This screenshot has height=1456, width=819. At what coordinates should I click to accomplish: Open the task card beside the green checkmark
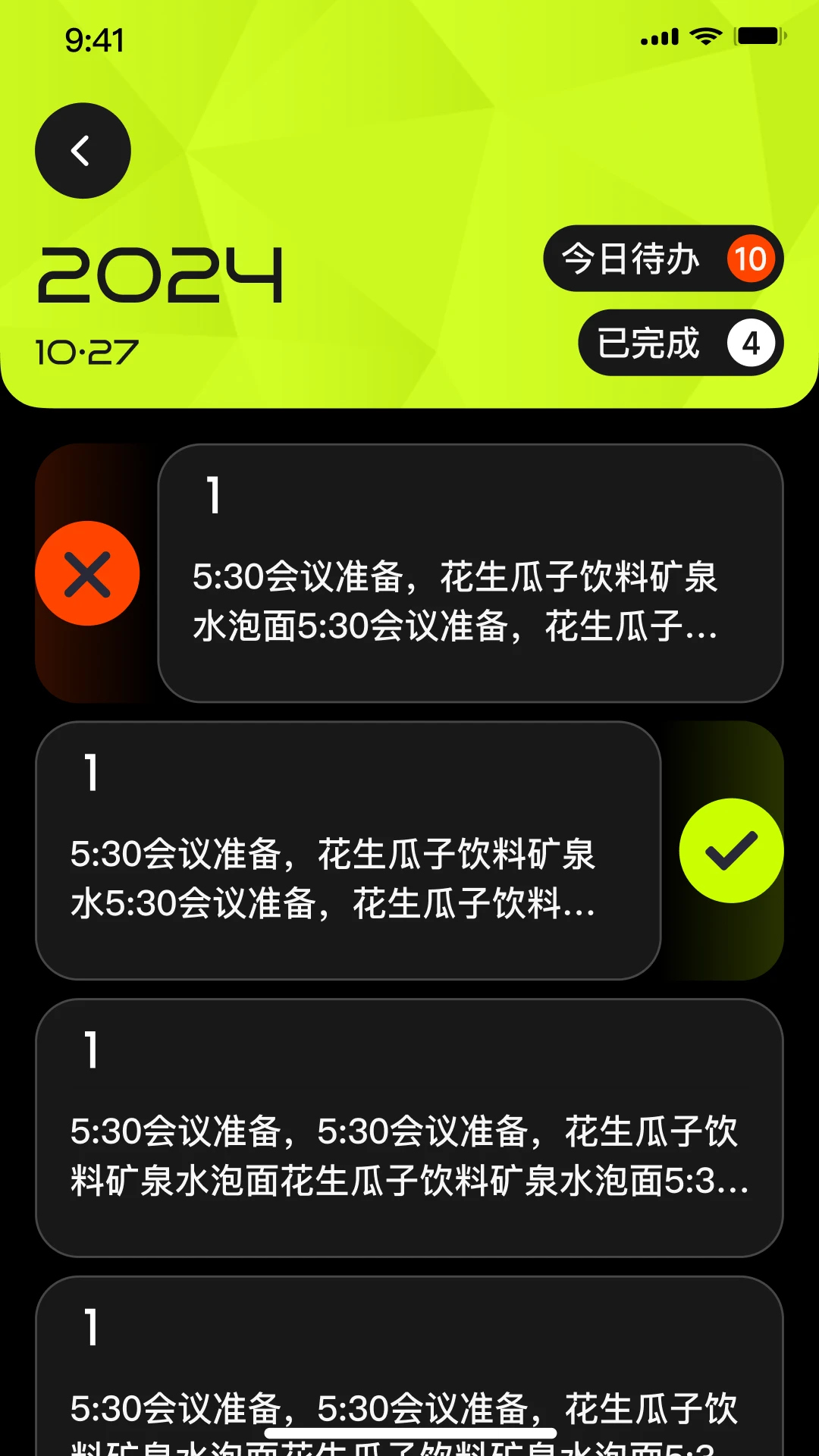click(x=348, y=850)
